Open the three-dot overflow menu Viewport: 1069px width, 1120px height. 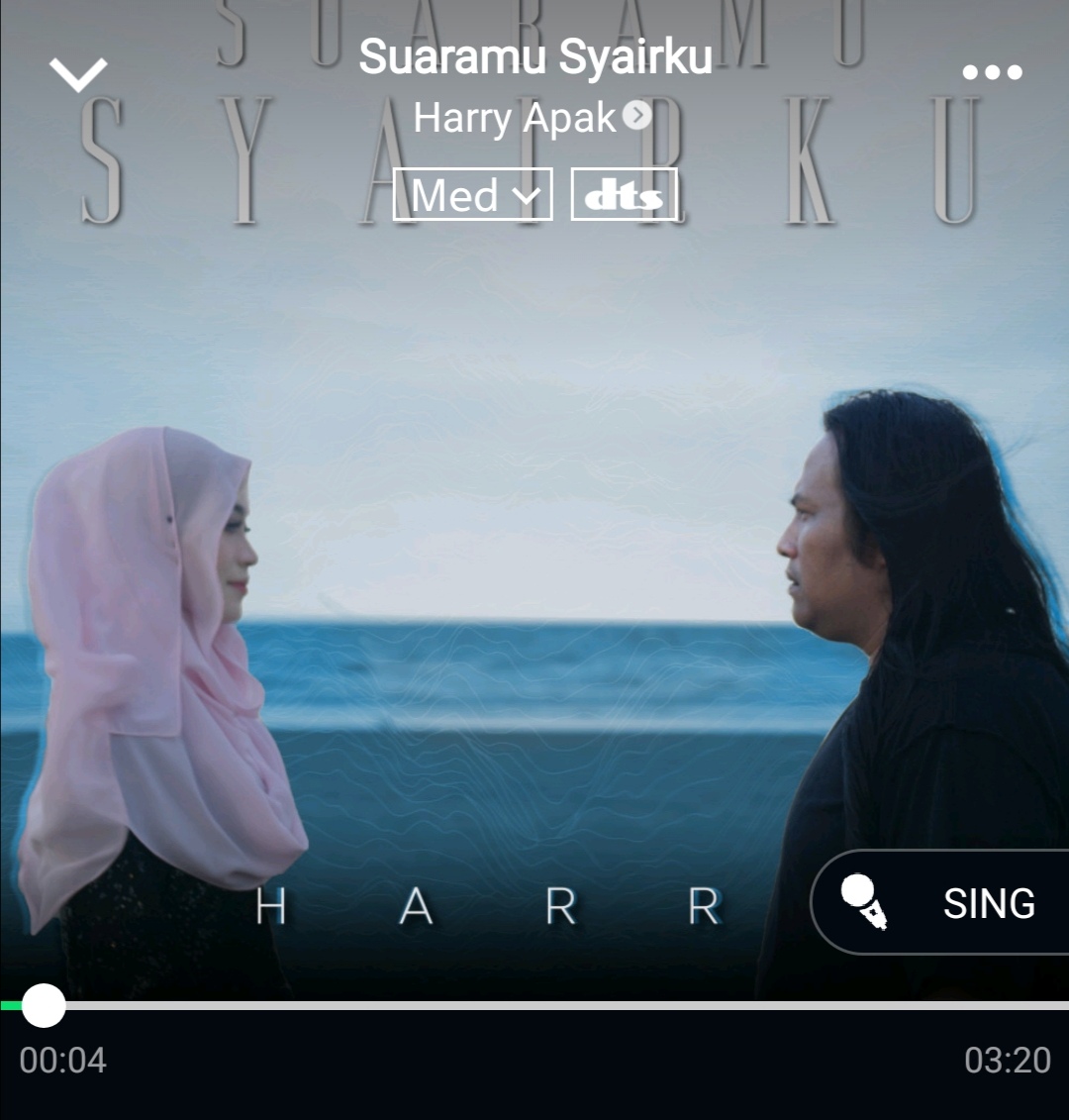pos(992,72)
